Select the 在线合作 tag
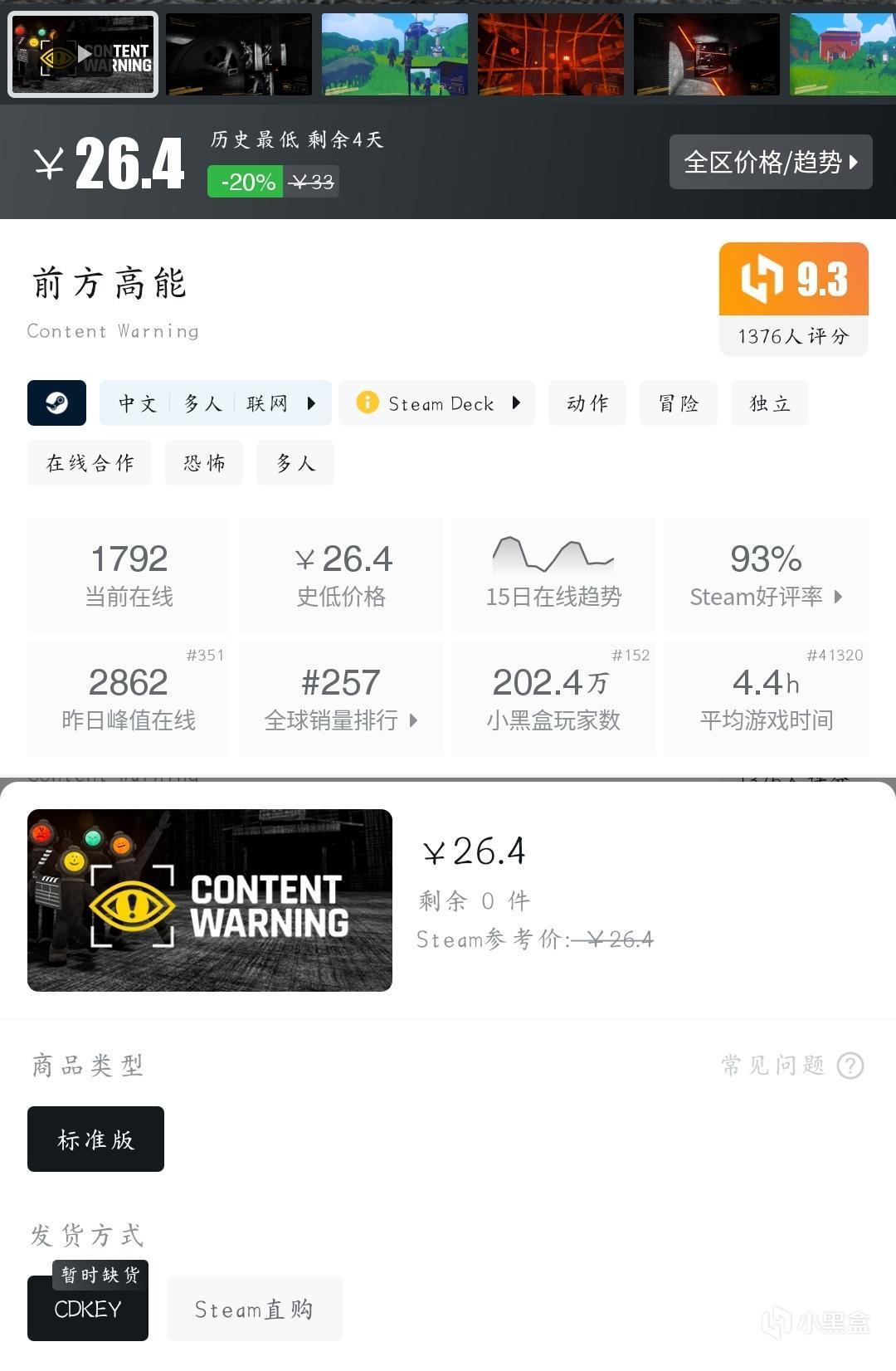Viewport: 896px width, 1371px height. [x=90, y=463]
